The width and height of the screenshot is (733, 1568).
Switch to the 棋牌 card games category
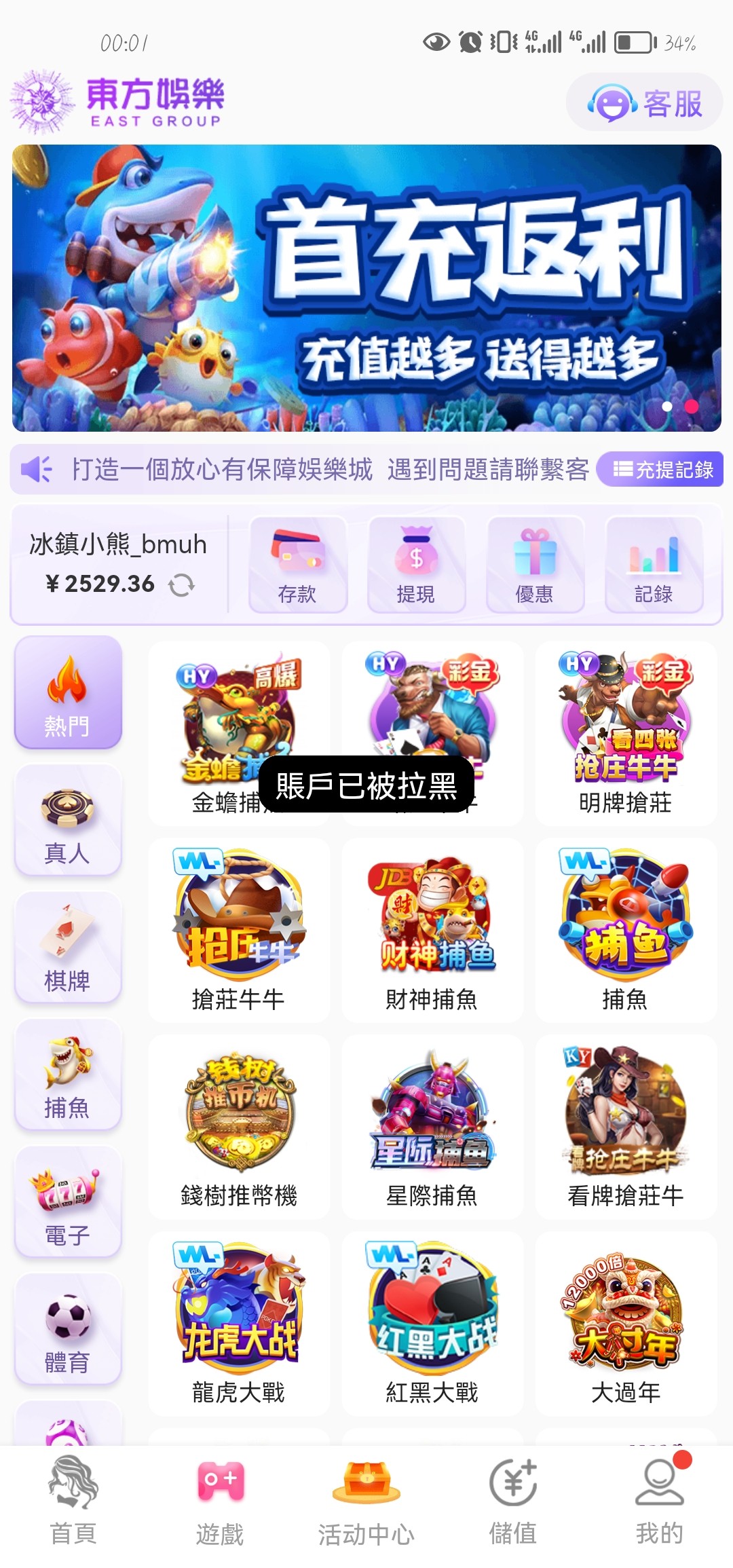pyautogui.click(x=67, y=948)
